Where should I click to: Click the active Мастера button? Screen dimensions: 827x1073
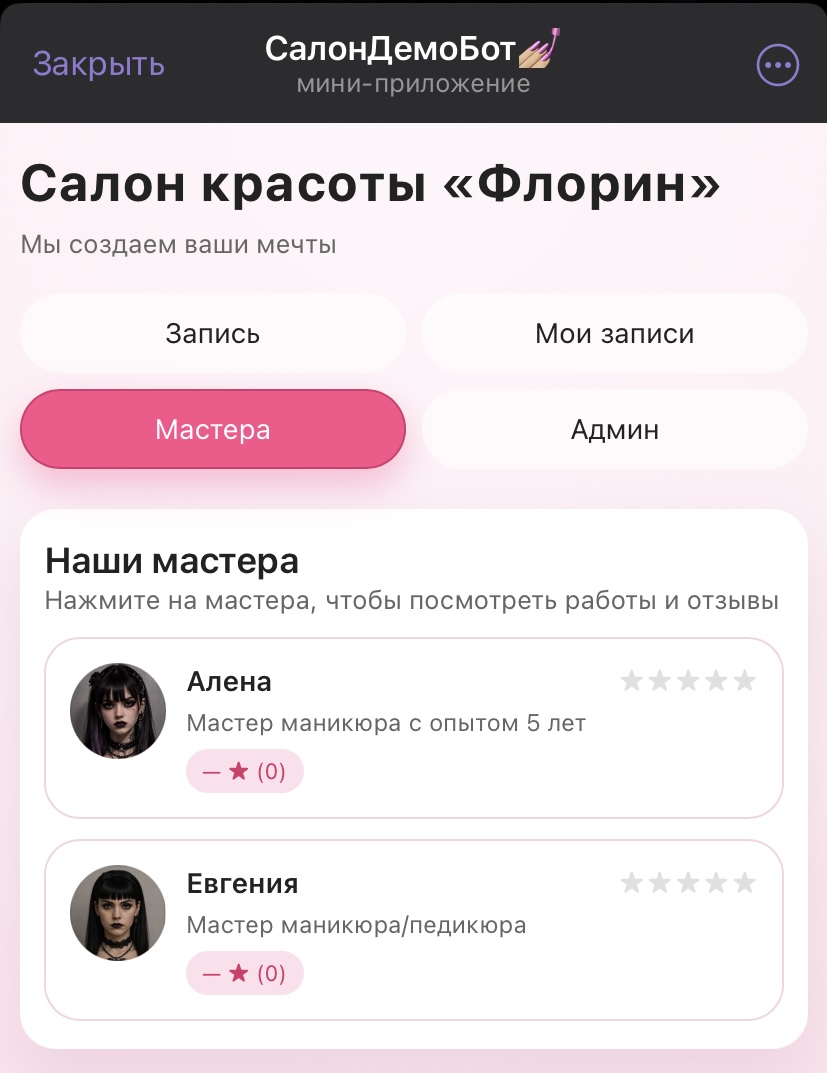213,429
